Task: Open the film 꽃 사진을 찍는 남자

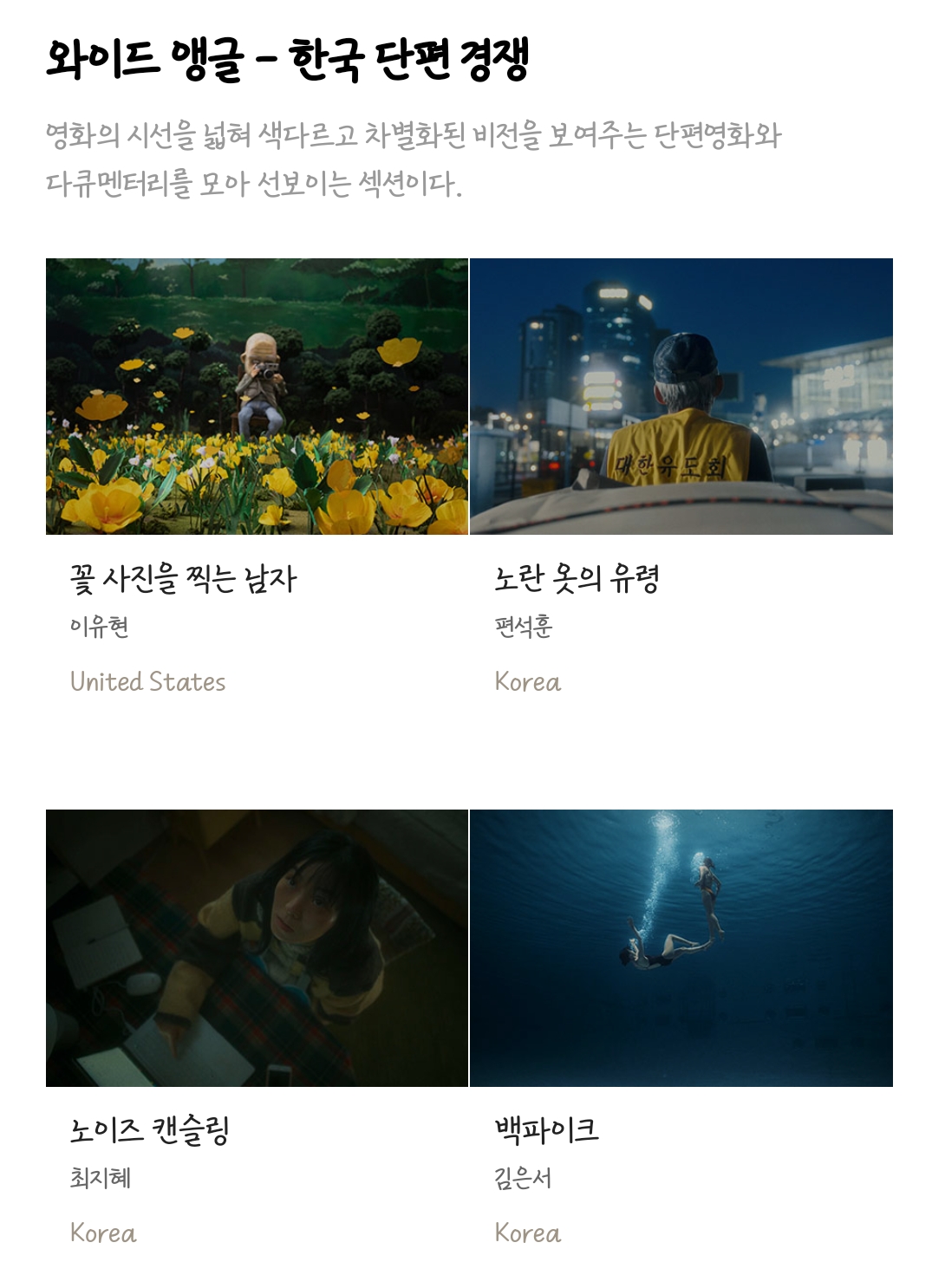Action: [257, 396]
